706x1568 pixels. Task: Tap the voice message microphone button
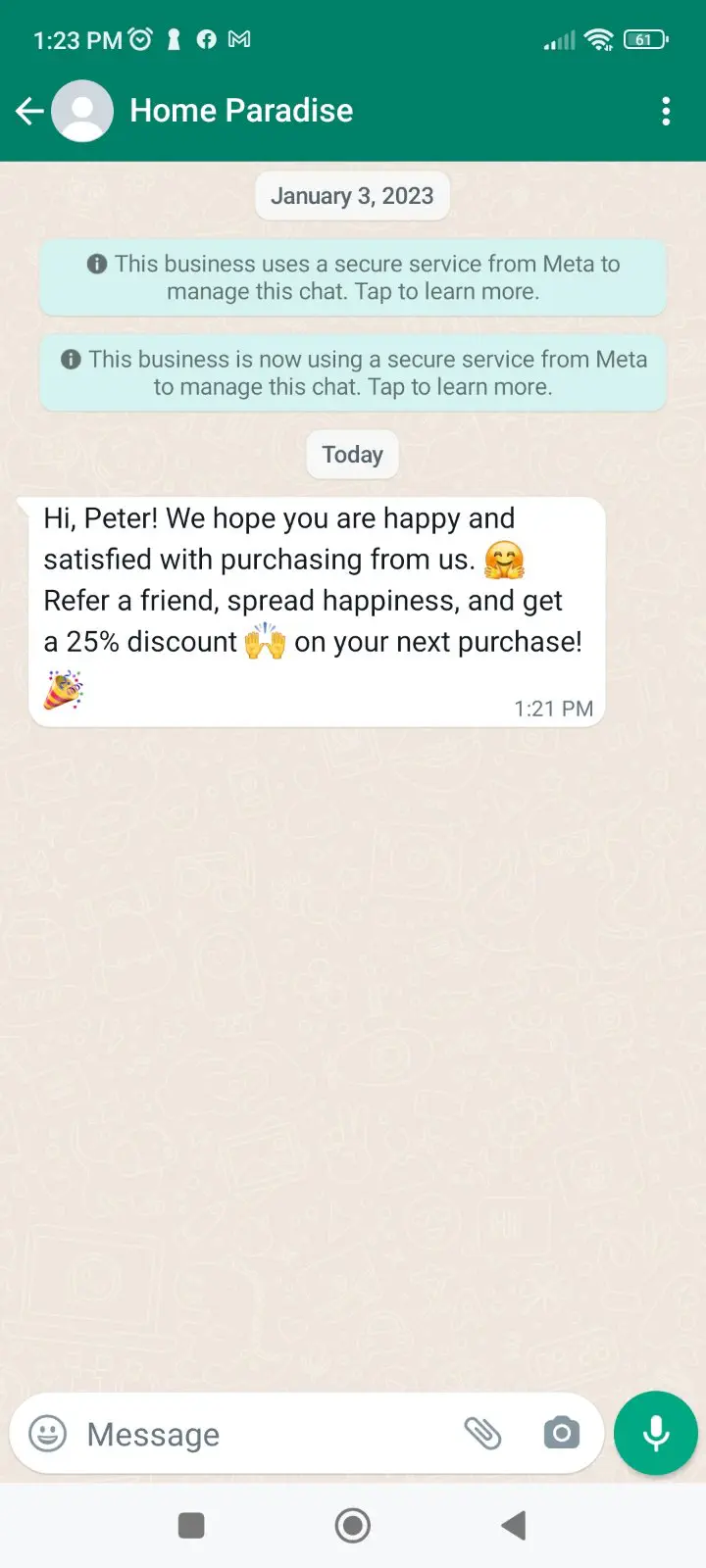[x=655, y=1433]
